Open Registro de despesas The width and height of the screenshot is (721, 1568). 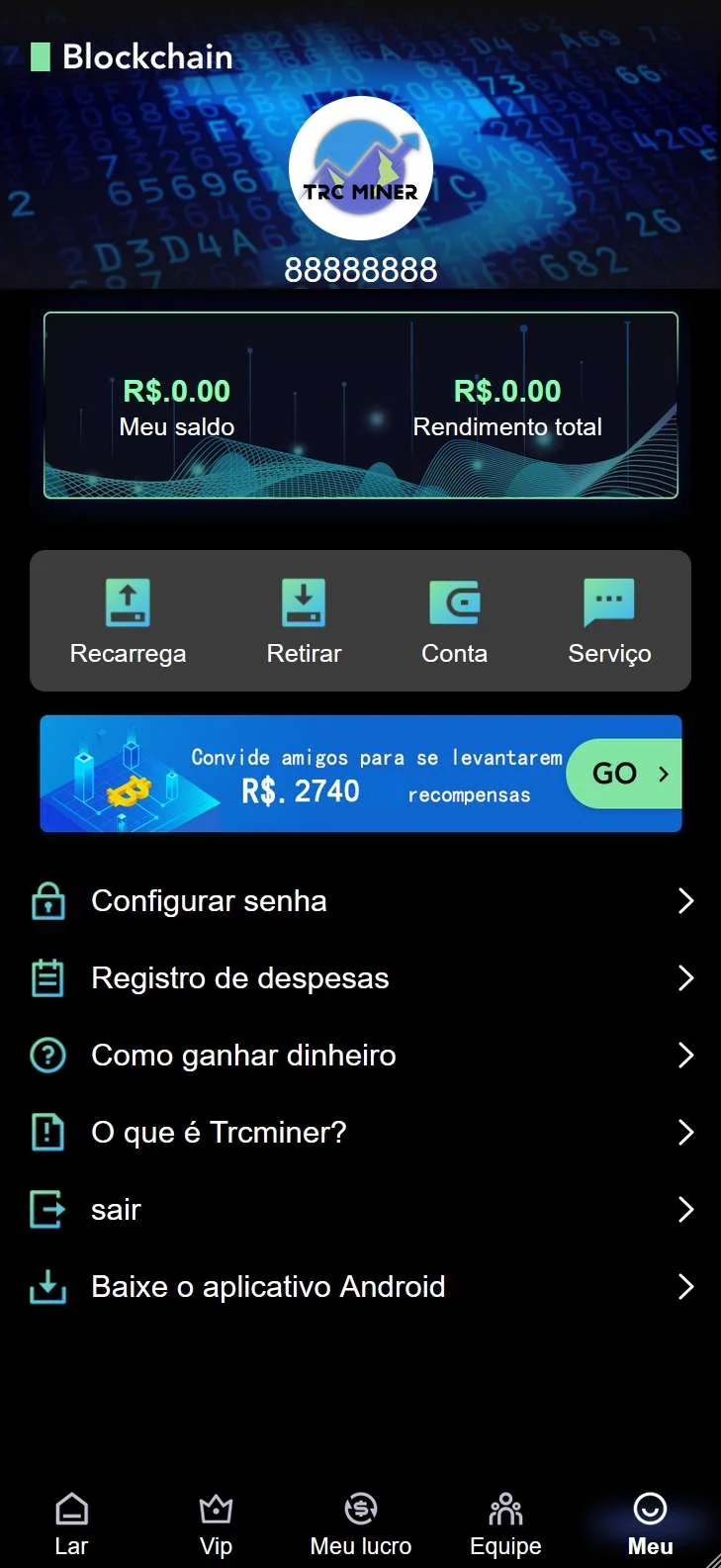click(x=360, y=978)
